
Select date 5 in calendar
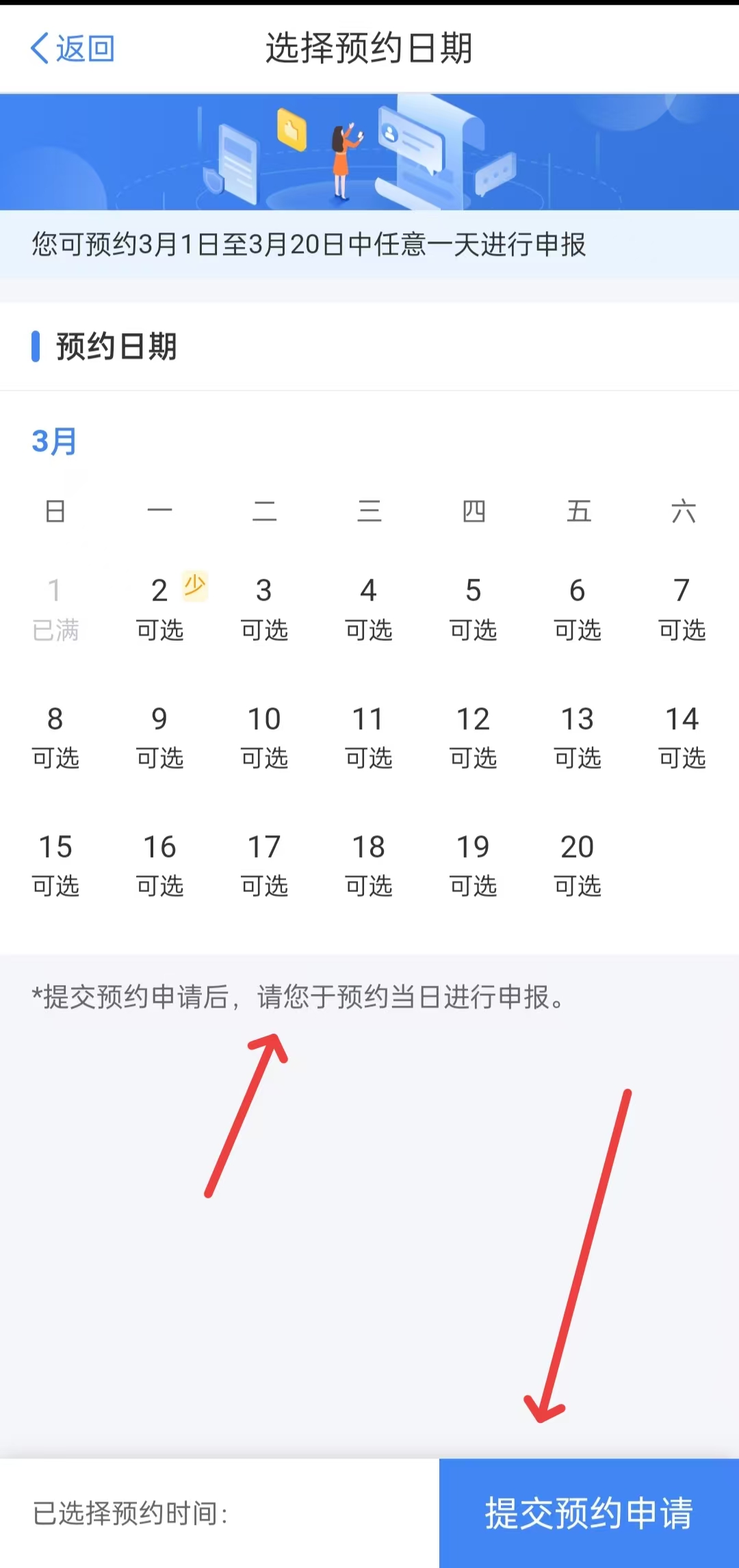coord(473,607)
